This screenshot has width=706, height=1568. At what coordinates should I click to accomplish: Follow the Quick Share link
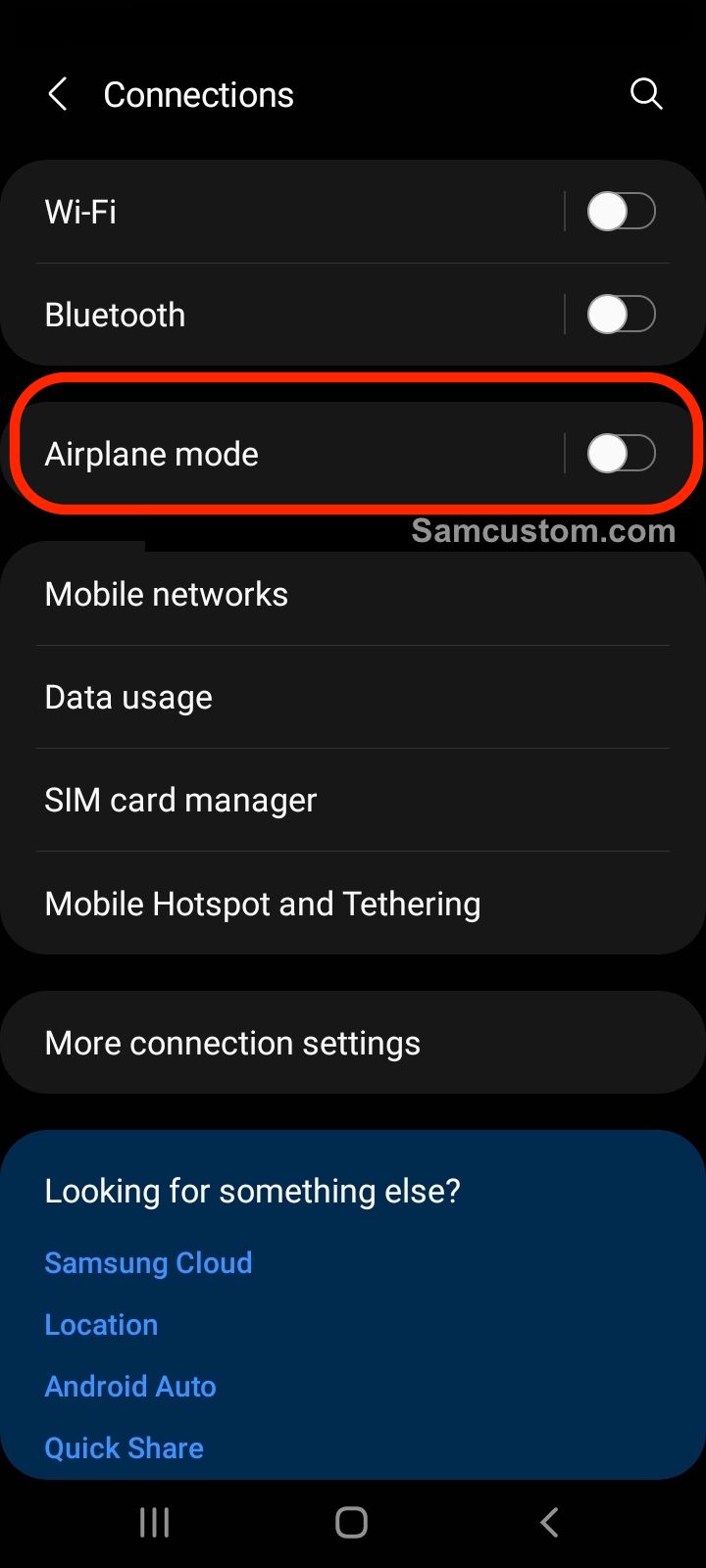124,1447
